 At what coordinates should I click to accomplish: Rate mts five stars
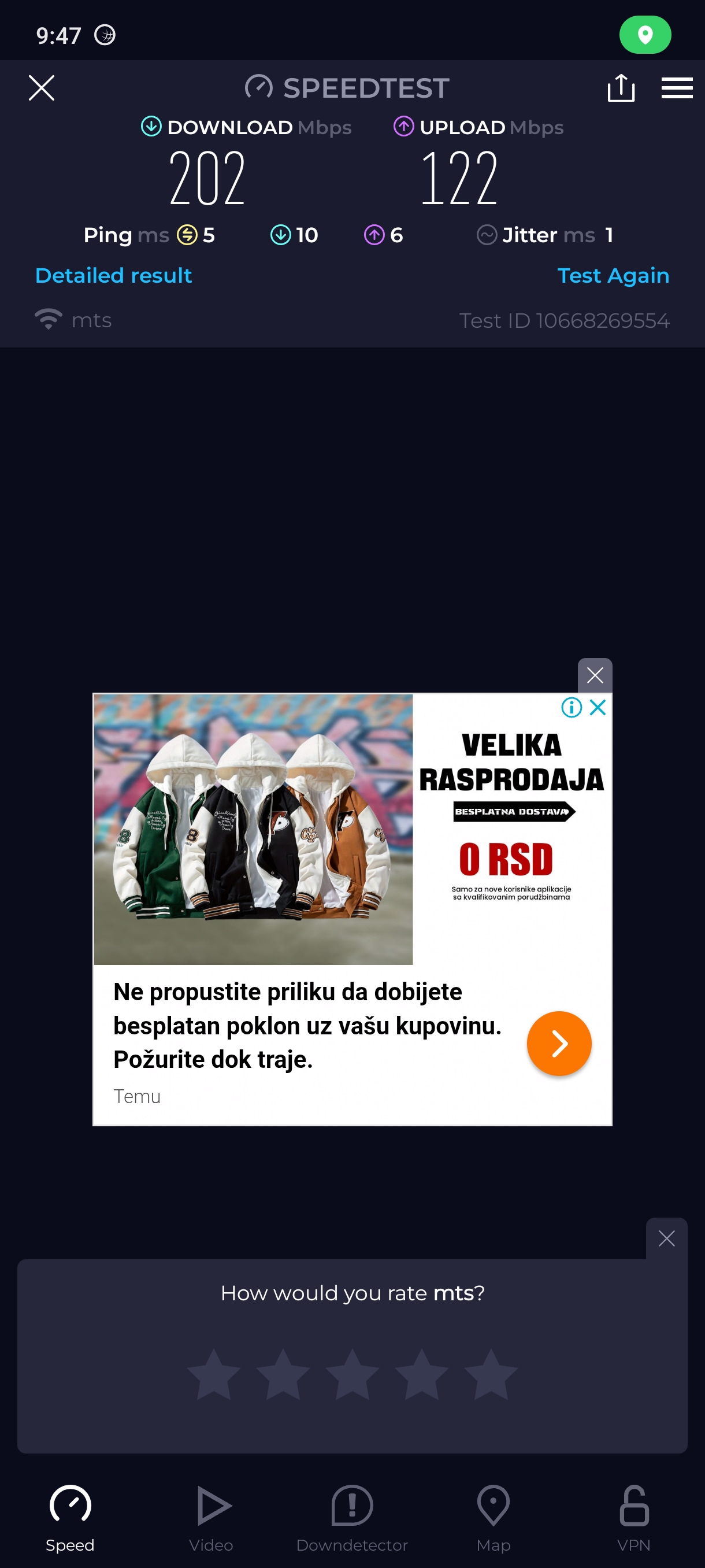(x=490, y=1375)
